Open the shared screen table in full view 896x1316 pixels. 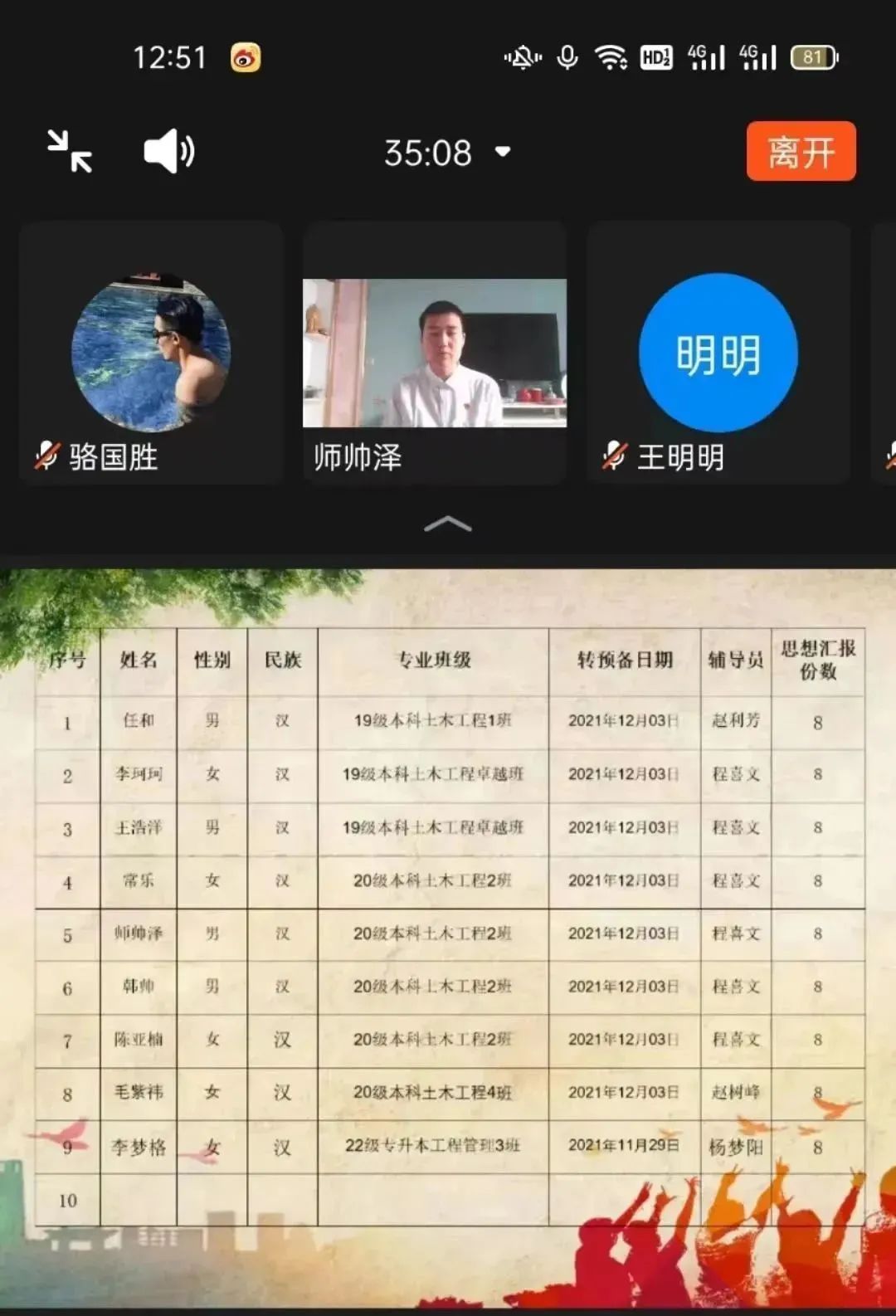(448, 929)
